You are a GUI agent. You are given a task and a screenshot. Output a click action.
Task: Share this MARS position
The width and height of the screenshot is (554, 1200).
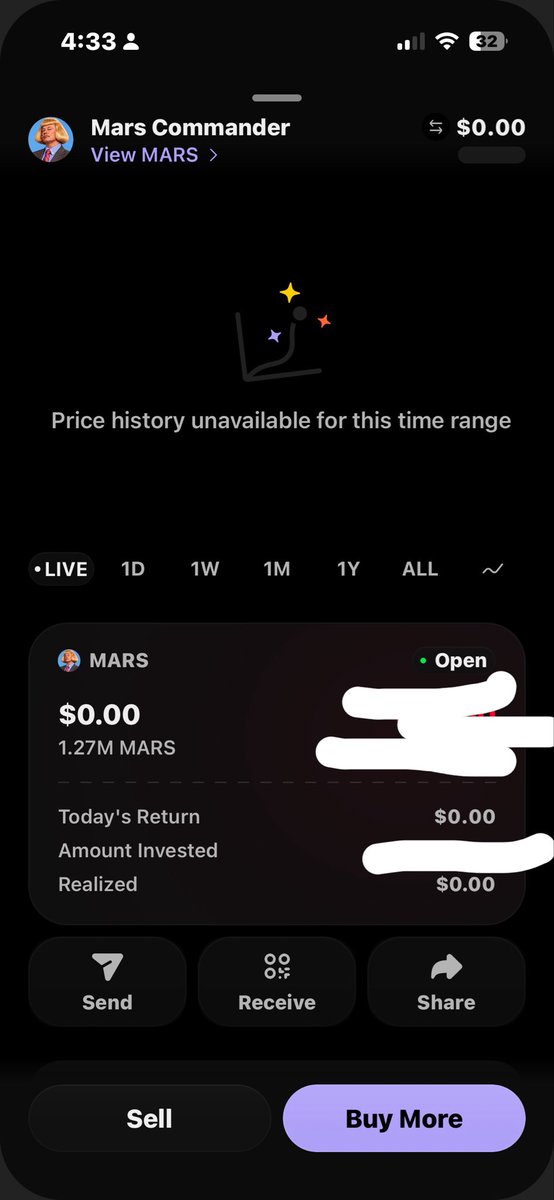pos(446,983)
